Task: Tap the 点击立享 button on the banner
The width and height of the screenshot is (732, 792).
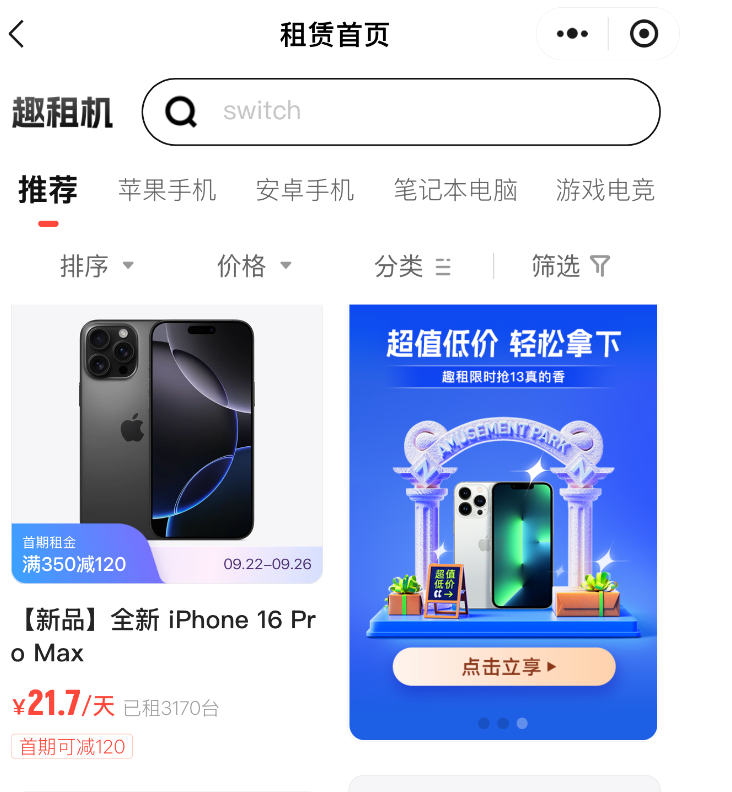Action: click(503, 667)
